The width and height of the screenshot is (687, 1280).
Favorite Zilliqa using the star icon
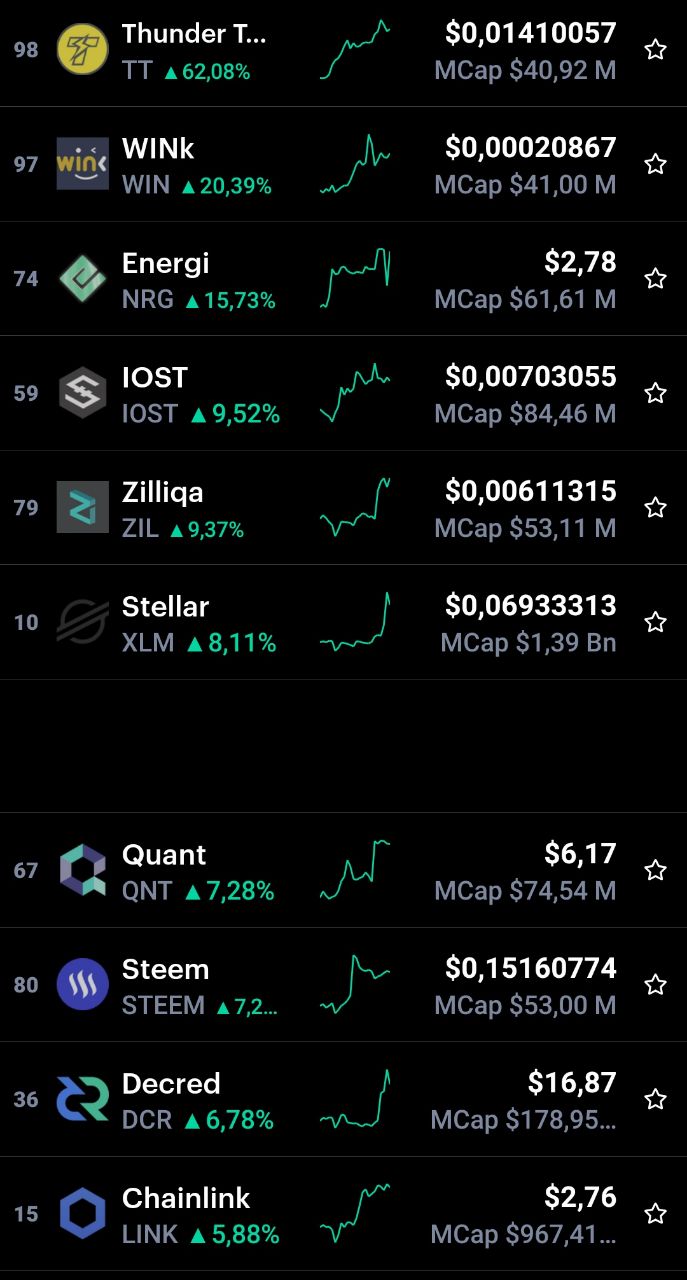pos(655,508)
